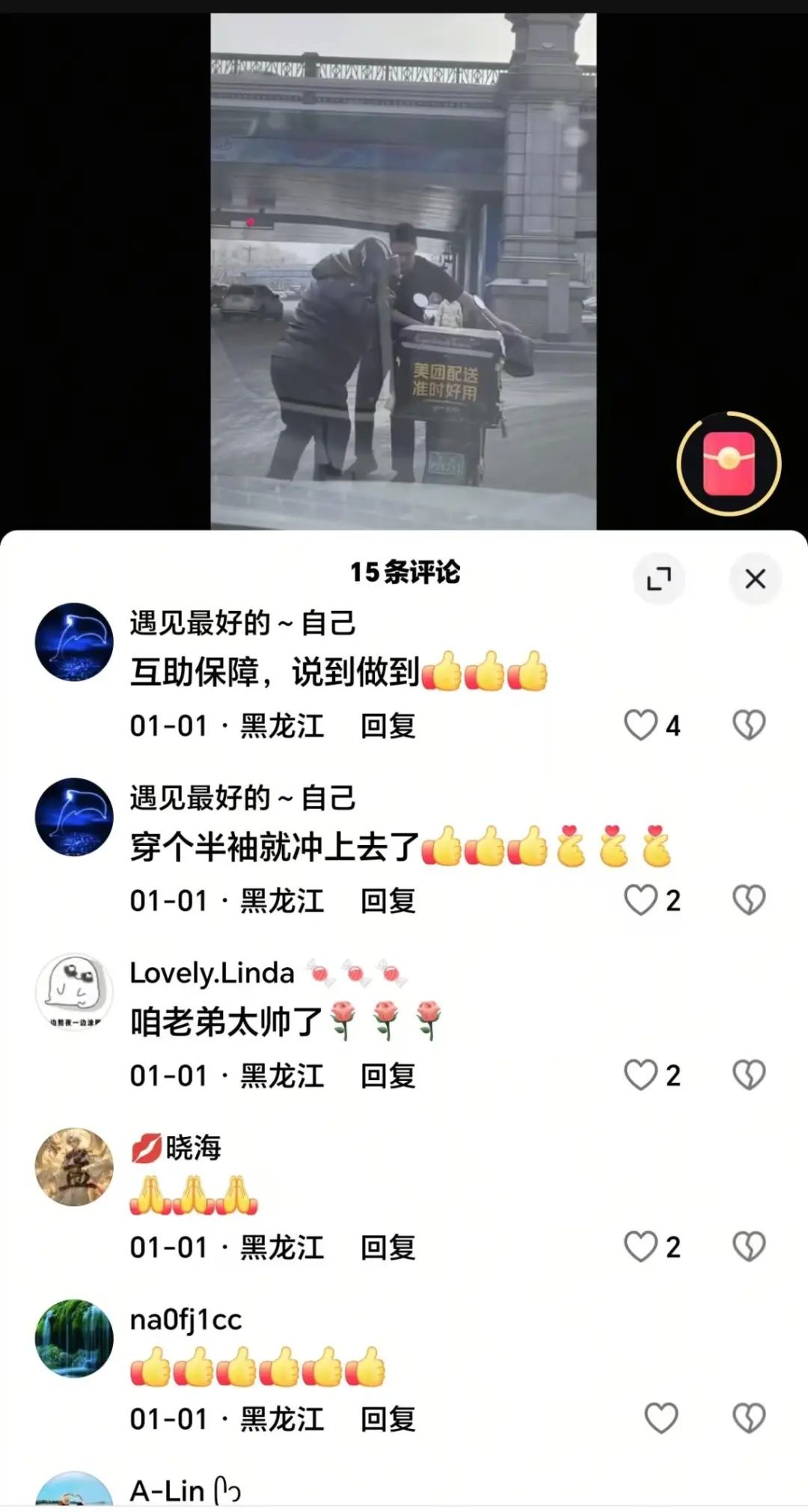Viewport: 808px width, 1512px height.
Task: Reply to the comment "互助保障，说到做到"
Action: click(388, 726)
